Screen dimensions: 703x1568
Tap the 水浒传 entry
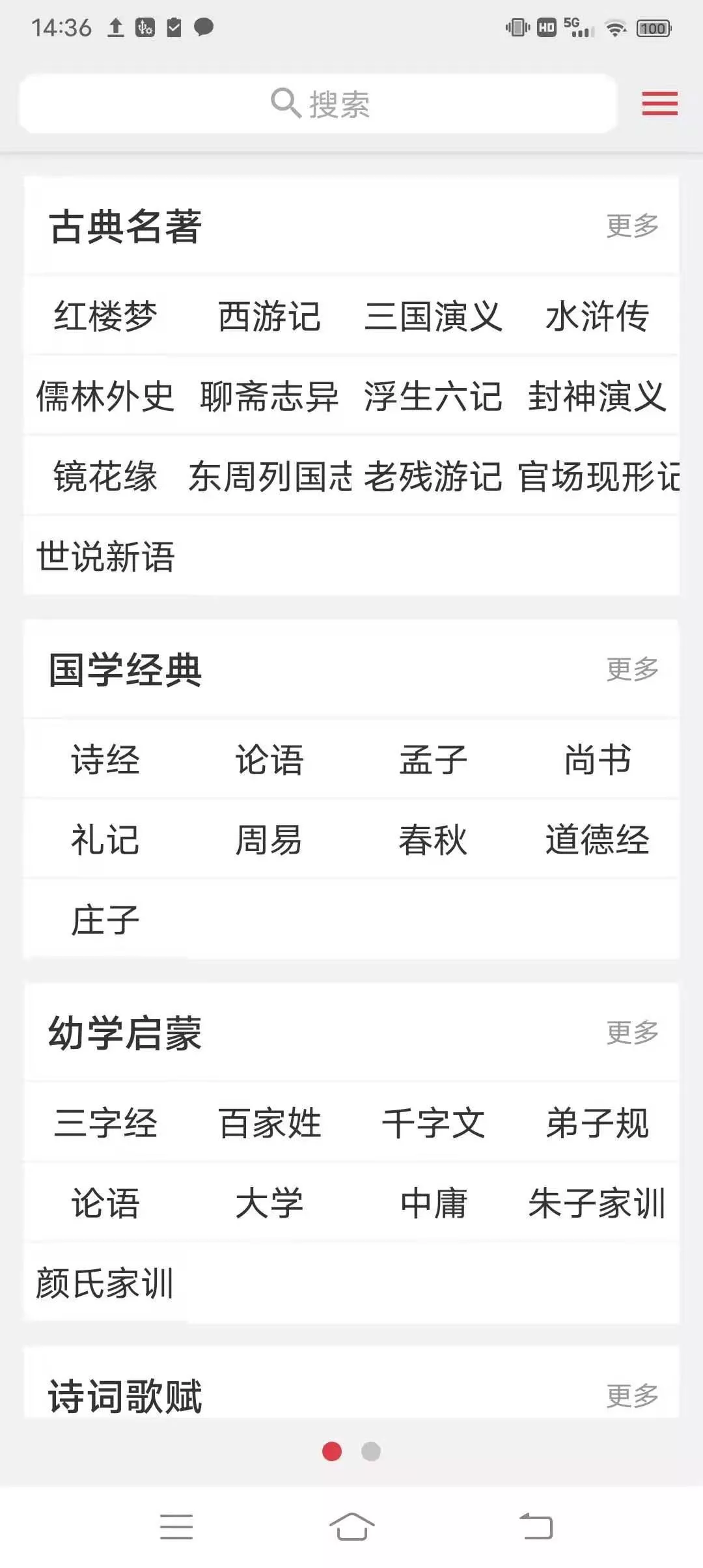pos(597,316)
